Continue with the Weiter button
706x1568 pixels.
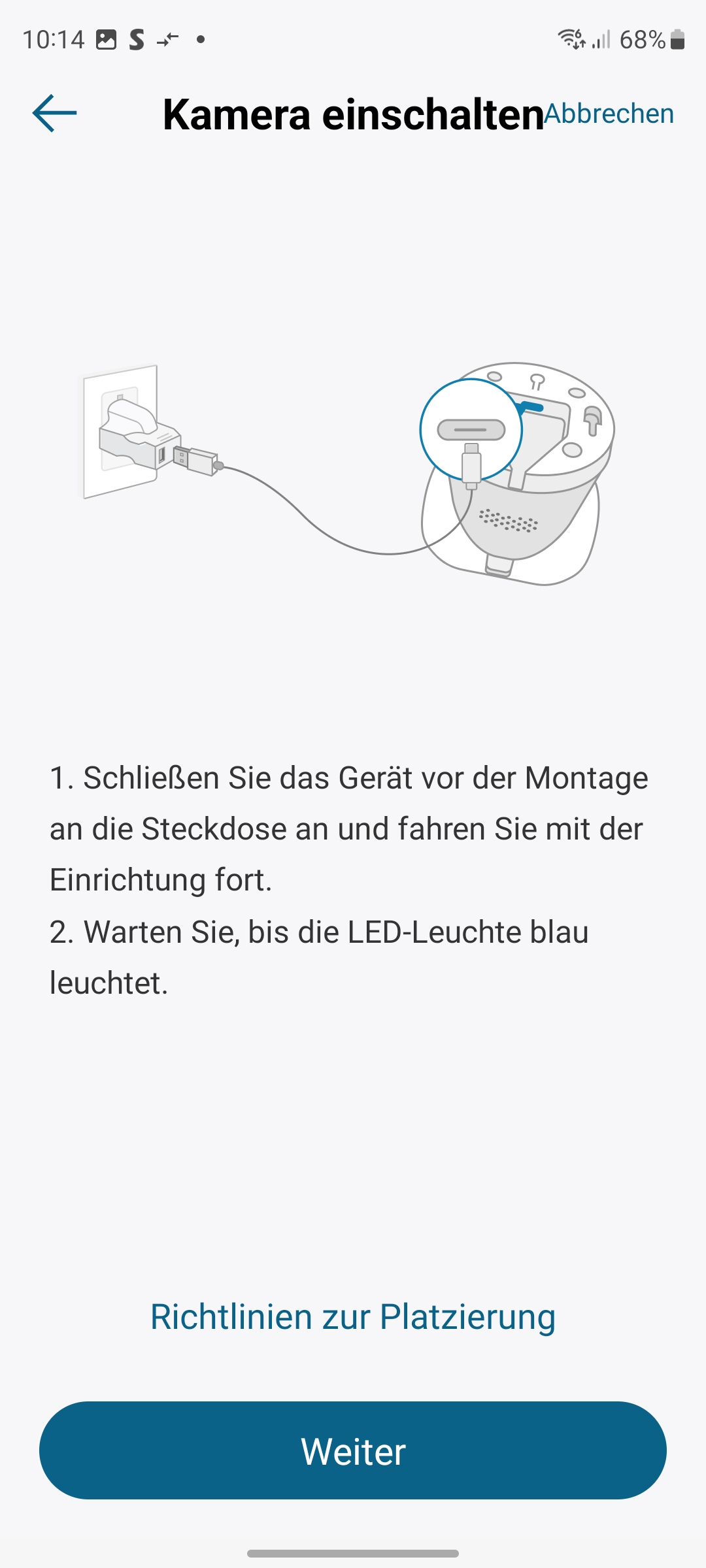click(353, 1450)
